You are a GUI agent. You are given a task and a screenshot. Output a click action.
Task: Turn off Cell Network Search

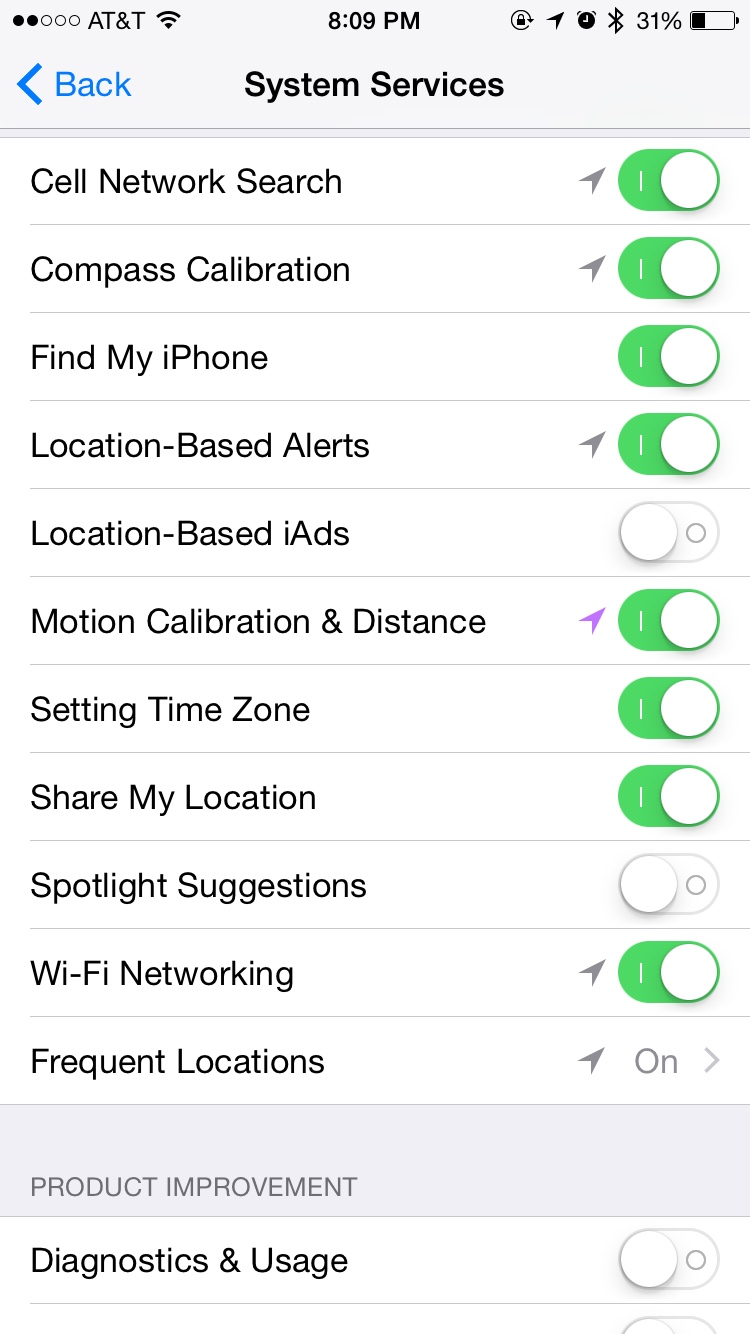[668, 181]
